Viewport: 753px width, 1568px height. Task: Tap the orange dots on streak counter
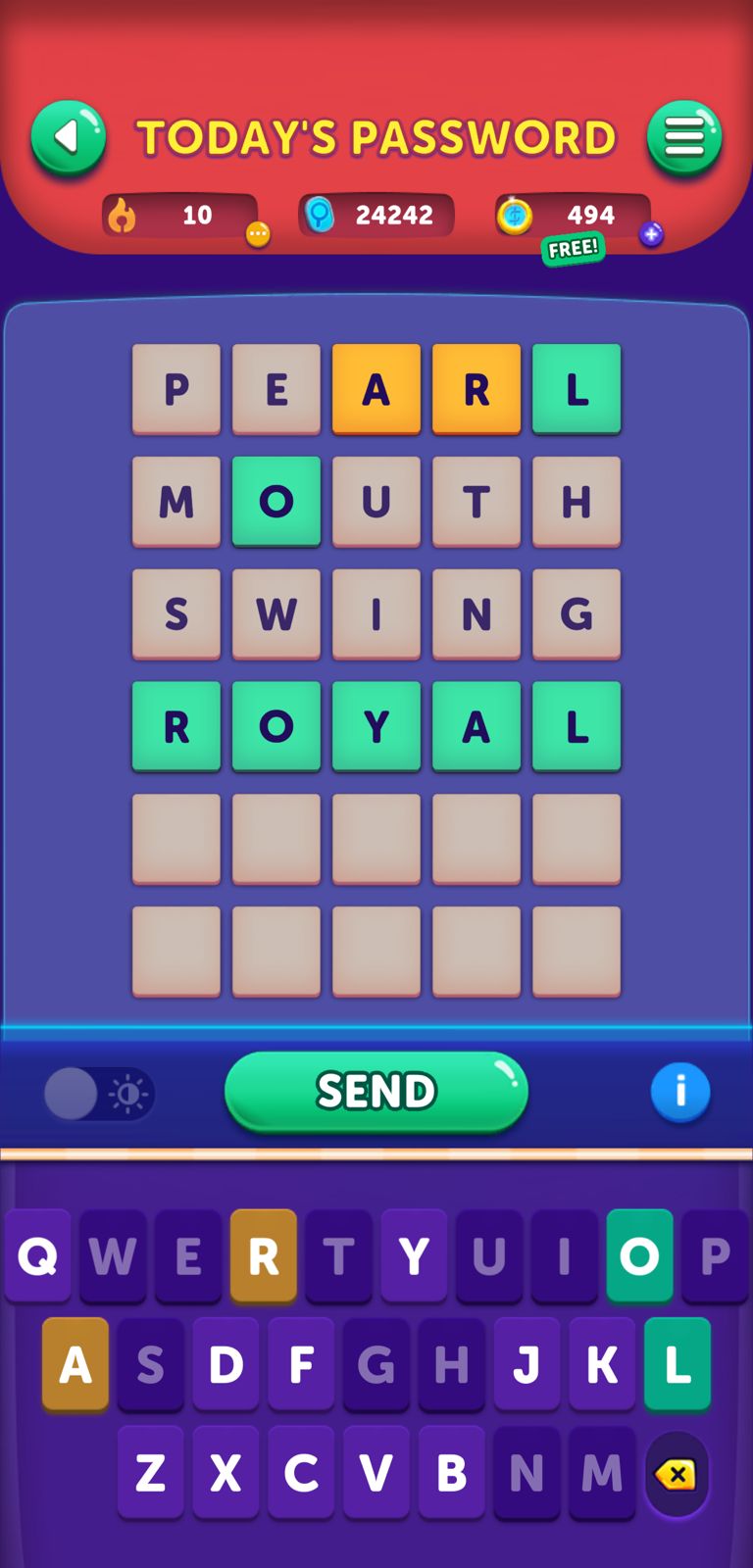point(258,234)
